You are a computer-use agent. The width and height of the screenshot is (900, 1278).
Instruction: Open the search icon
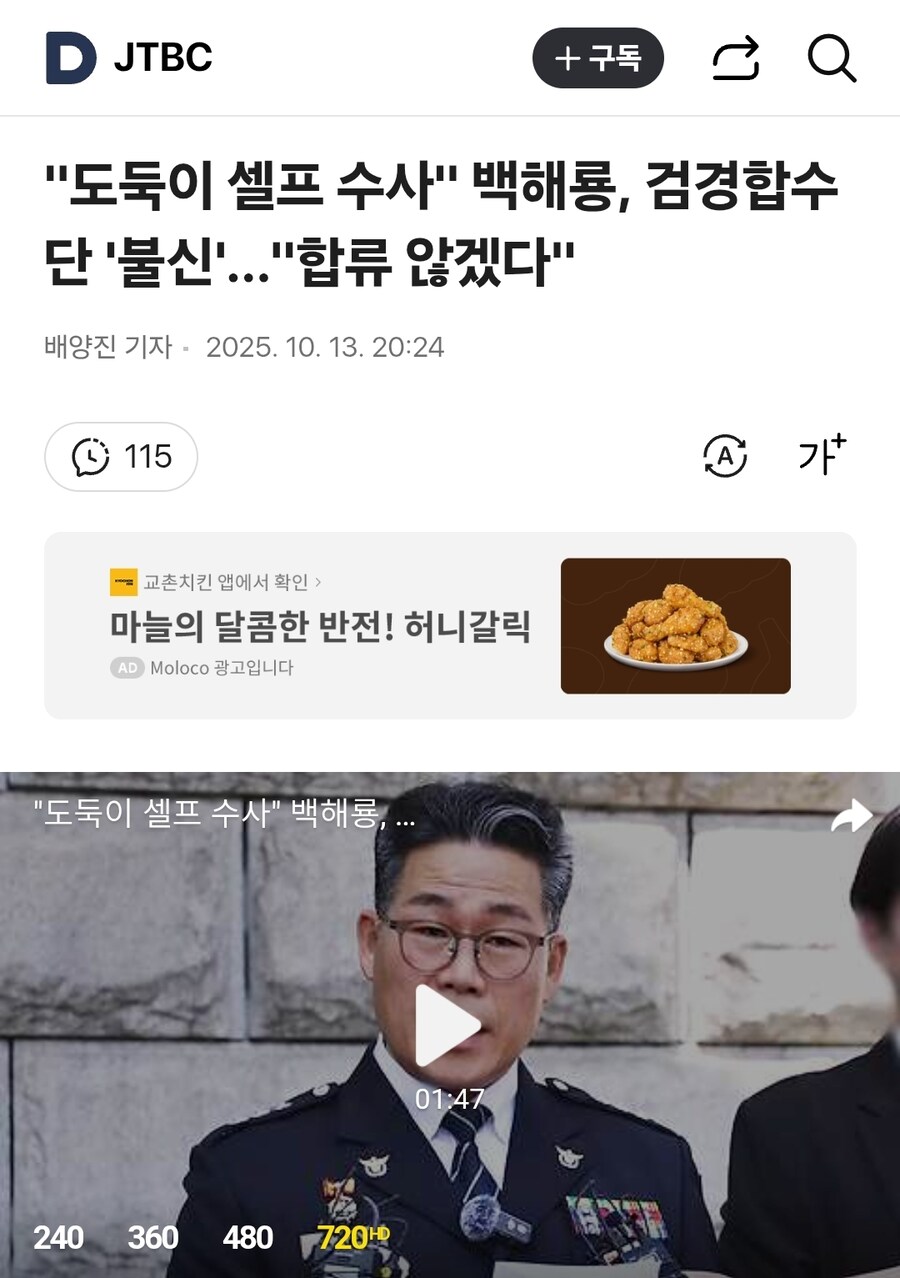pos(832,59)
